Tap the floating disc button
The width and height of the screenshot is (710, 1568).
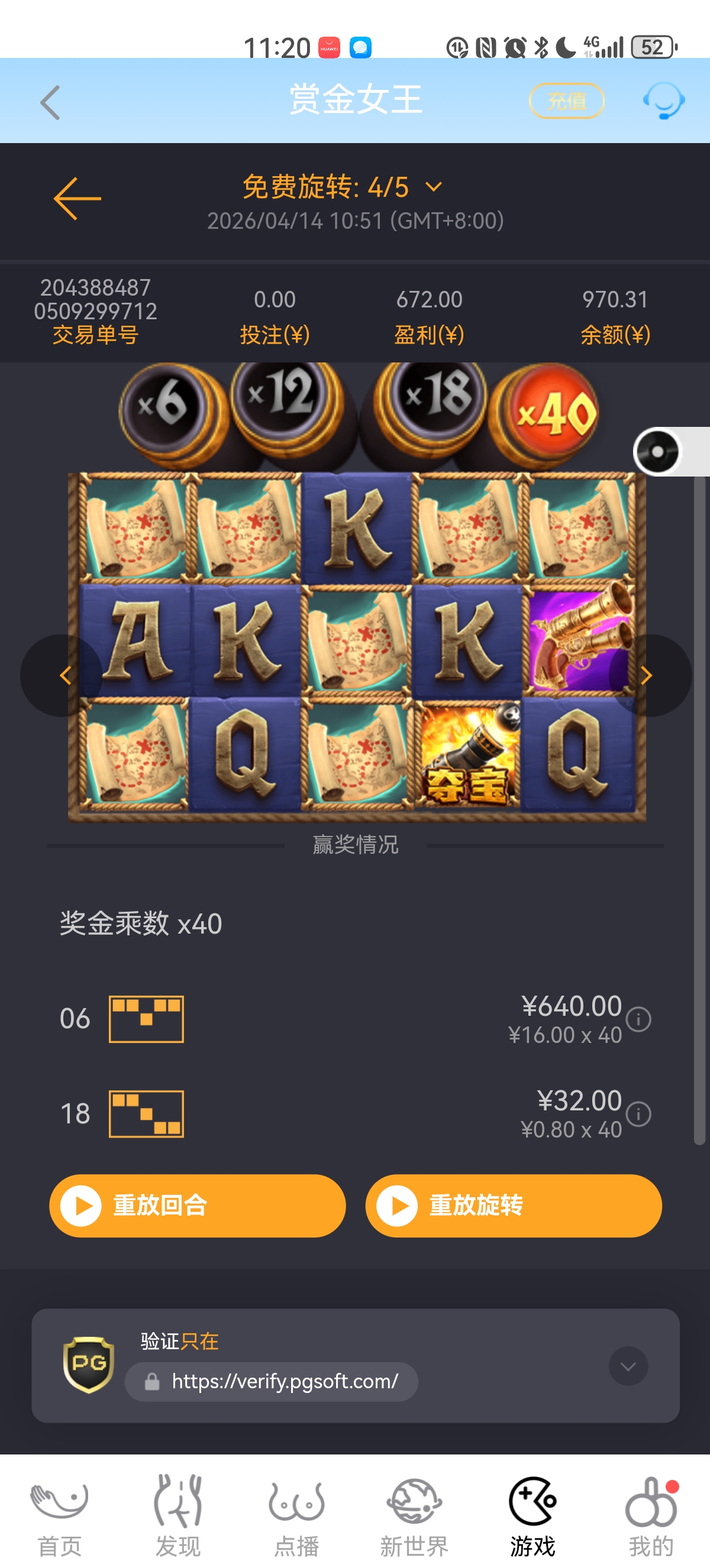(657, 452)
